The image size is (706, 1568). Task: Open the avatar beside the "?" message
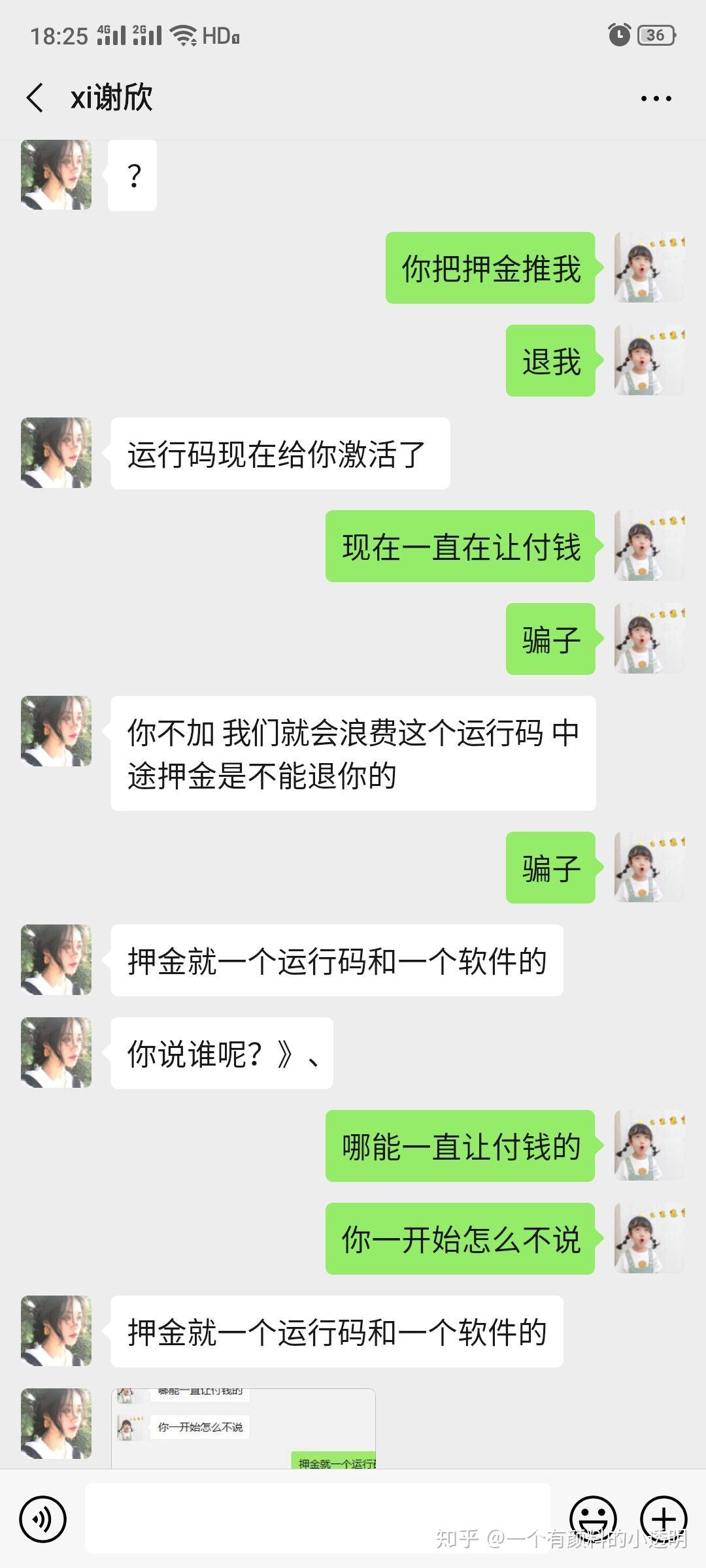[x=56, y=175]
